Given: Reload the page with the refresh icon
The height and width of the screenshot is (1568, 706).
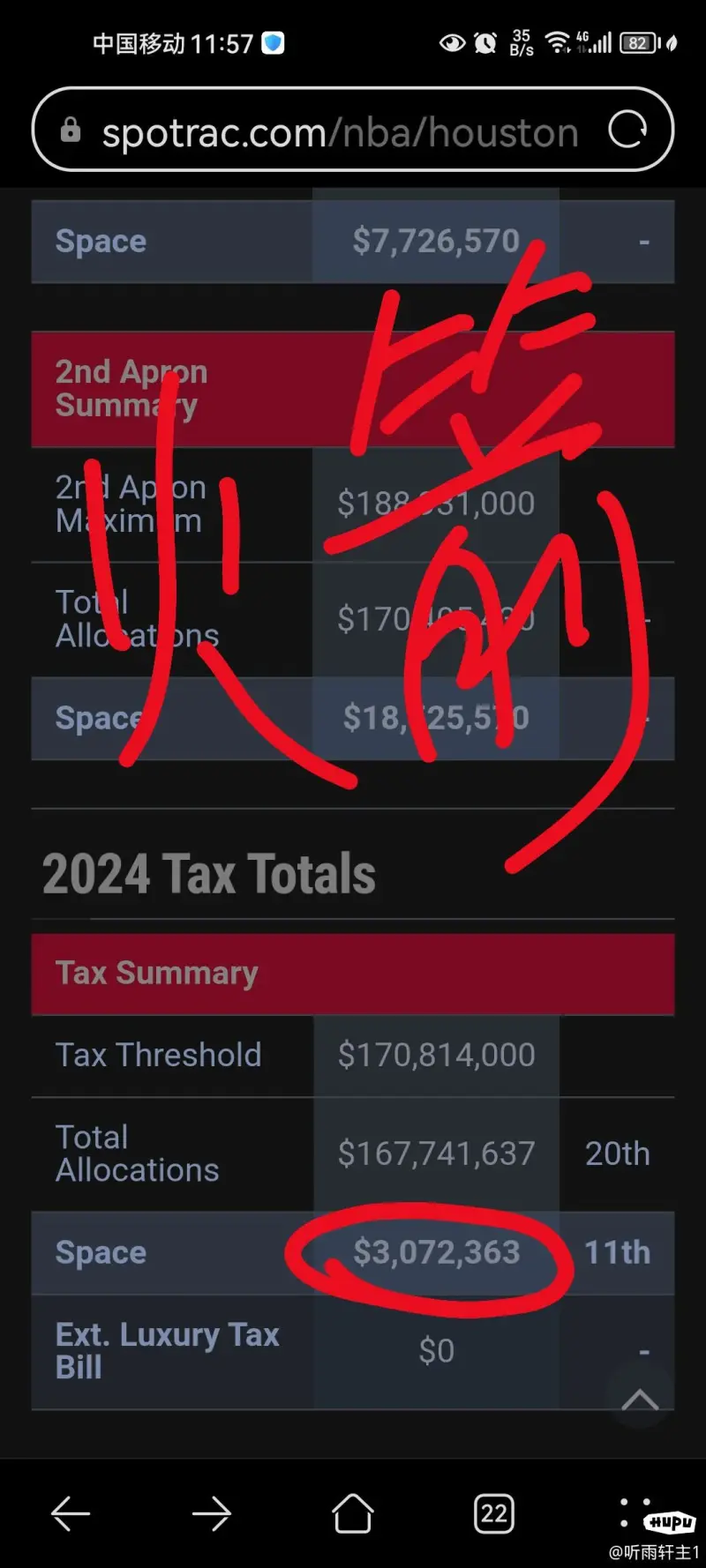Looking at the screenshot, I should (627, 130).
